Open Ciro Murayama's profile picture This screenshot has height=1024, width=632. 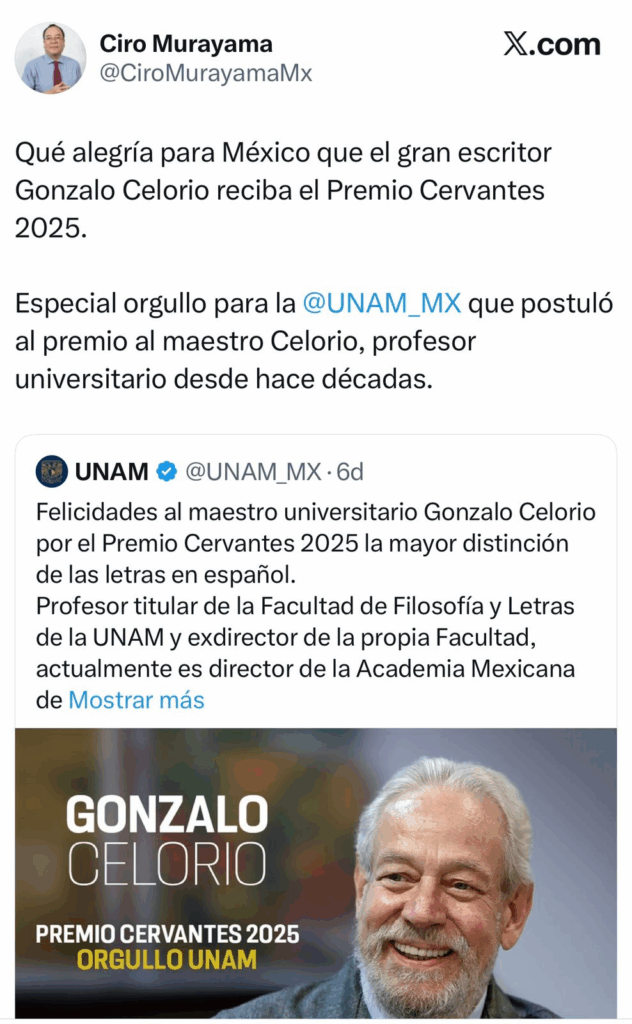tap(50, 58)
